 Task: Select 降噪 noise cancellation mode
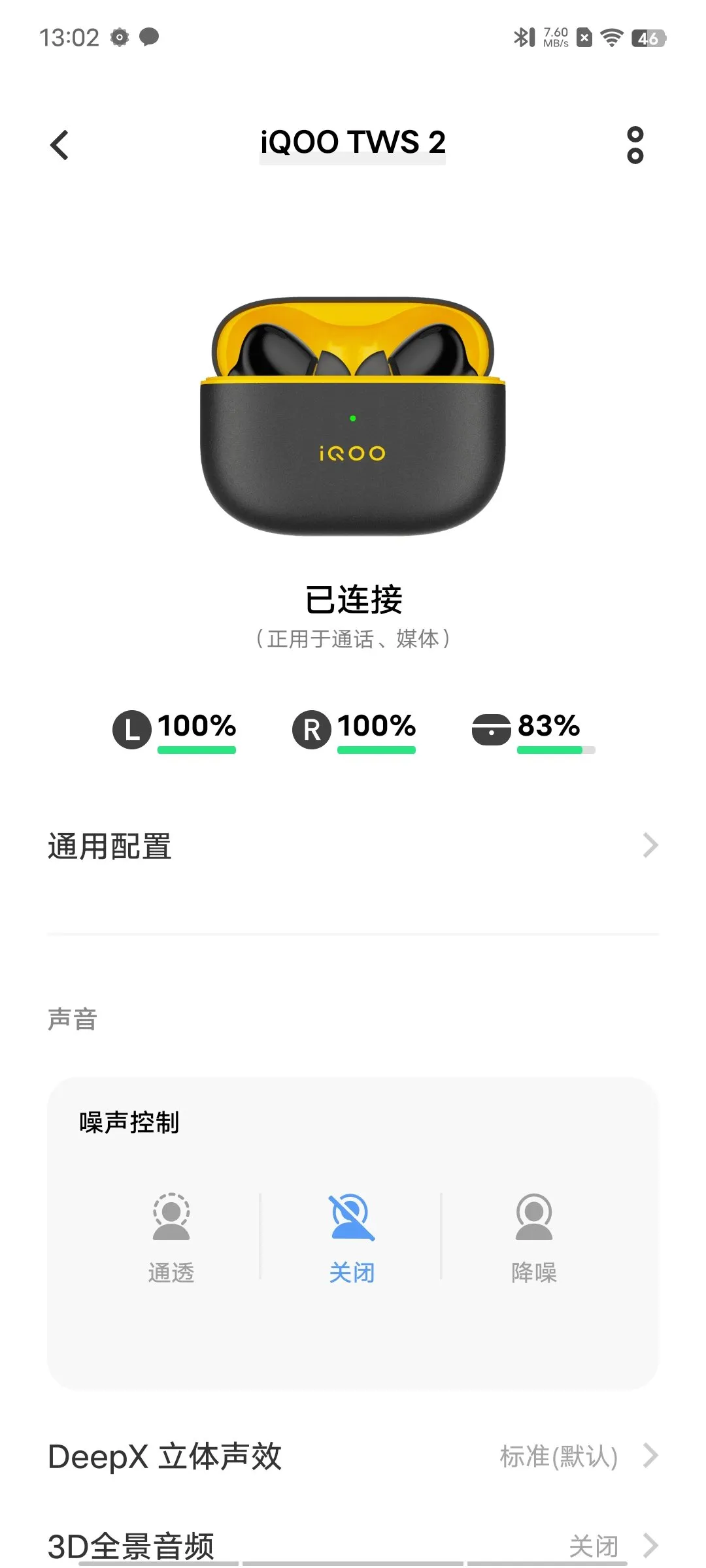[x=534, y=1235]
